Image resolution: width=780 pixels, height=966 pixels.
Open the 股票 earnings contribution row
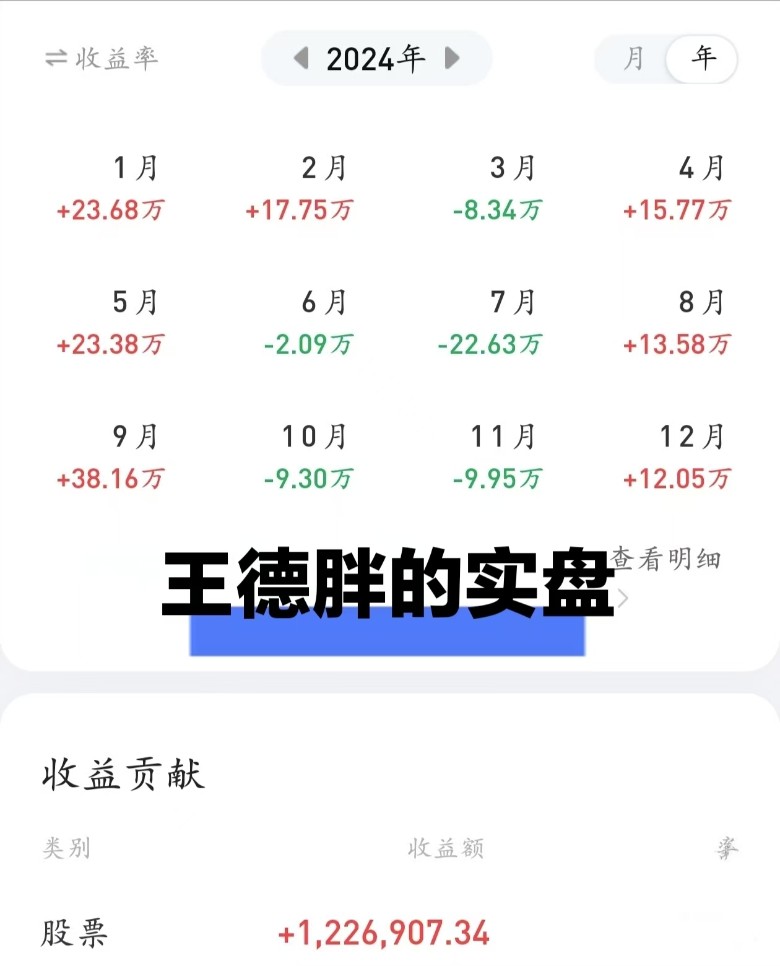[x=384, y=934]
